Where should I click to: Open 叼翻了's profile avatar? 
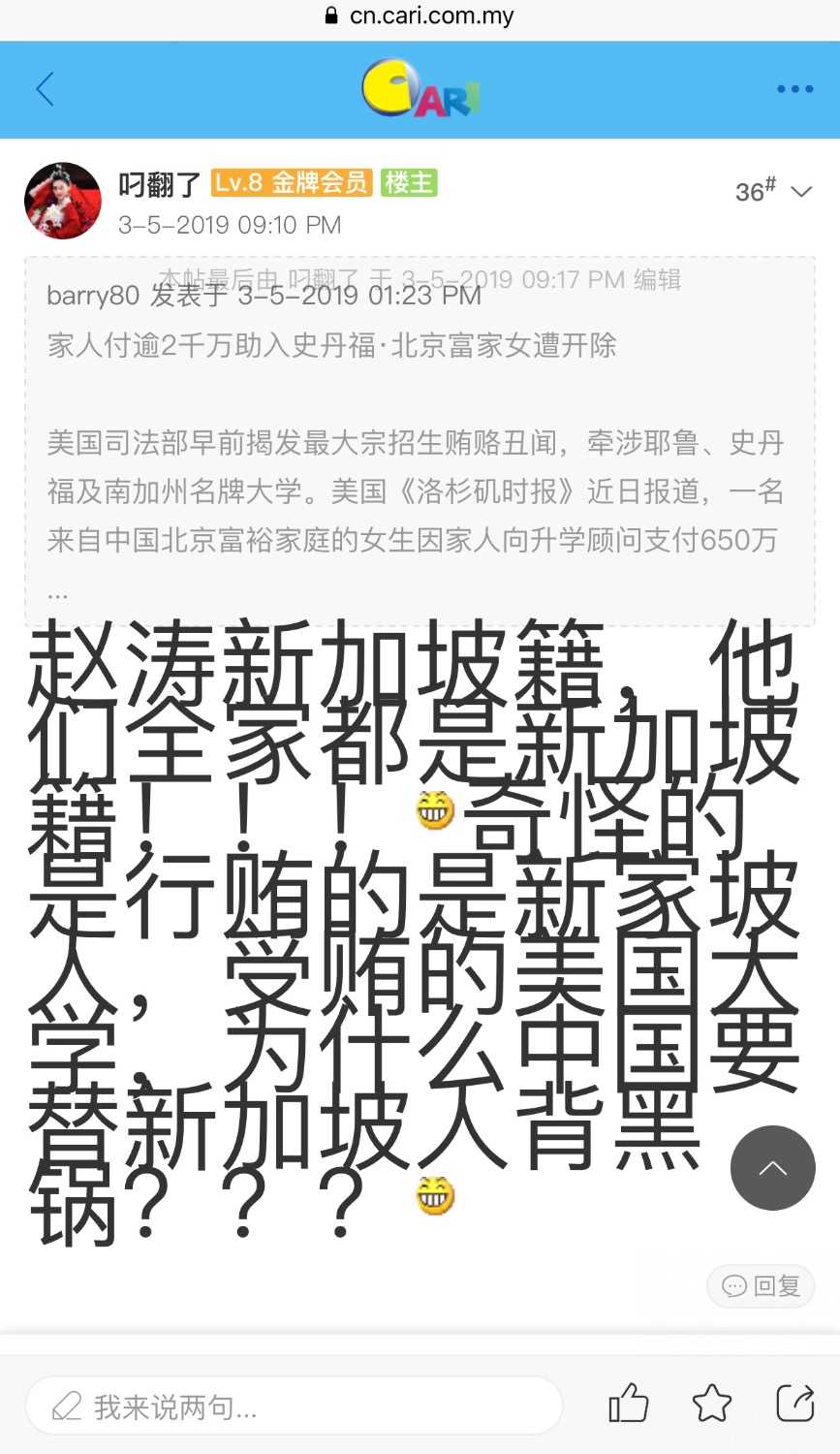coord(63,201)
